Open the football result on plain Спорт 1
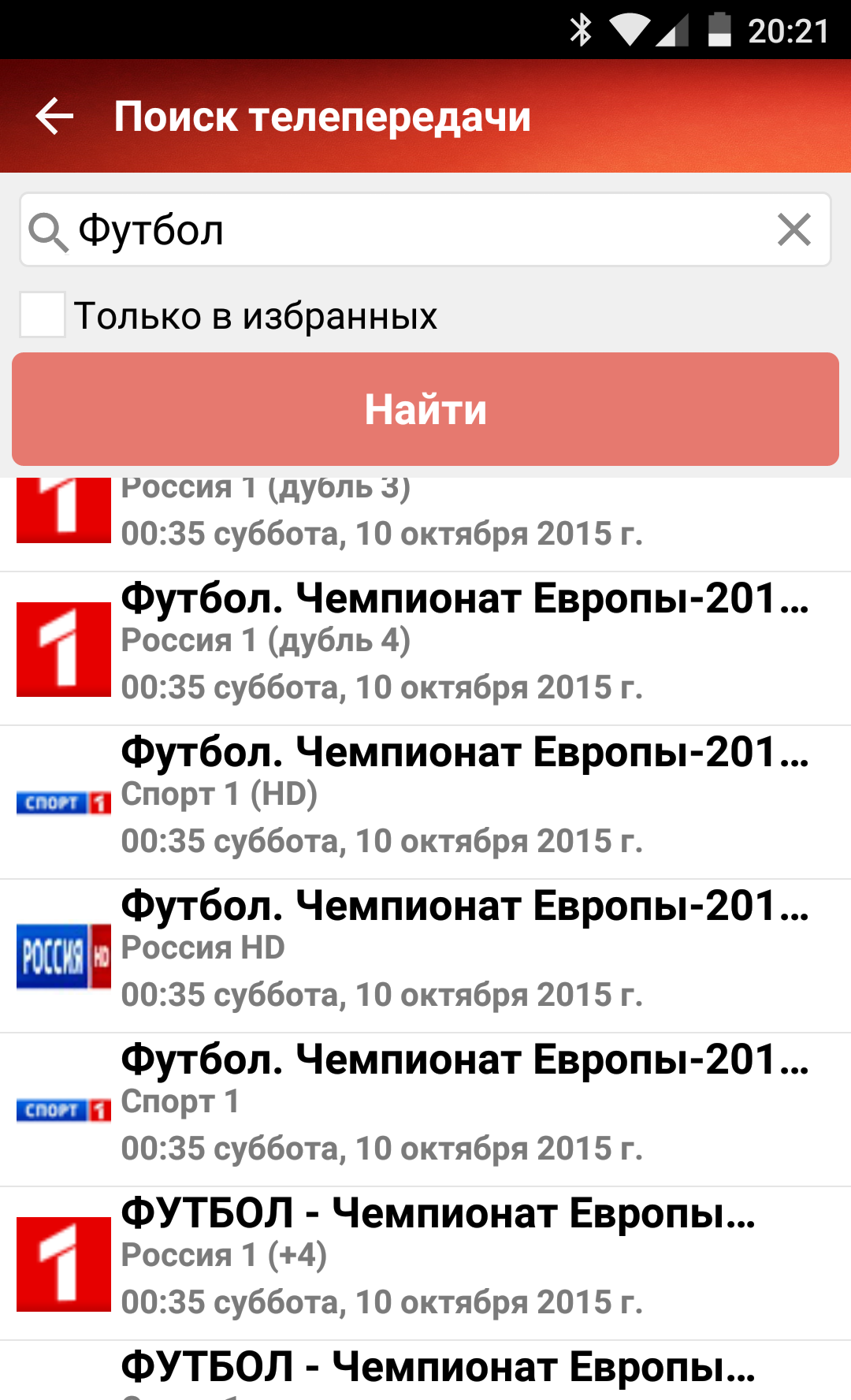 (x=425, y=1109)
